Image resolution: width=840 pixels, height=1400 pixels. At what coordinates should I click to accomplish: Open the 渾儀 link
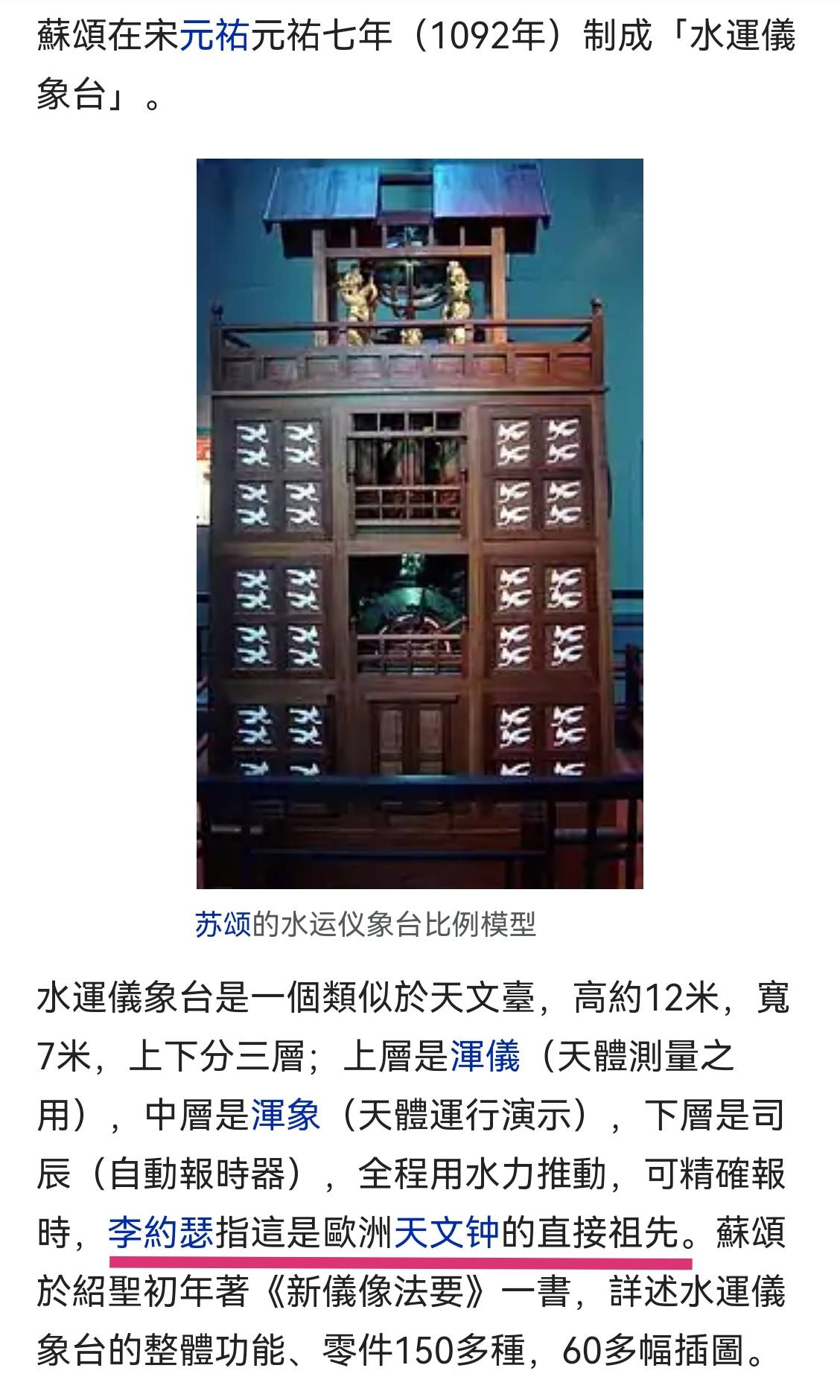[x=484, y=1056]
